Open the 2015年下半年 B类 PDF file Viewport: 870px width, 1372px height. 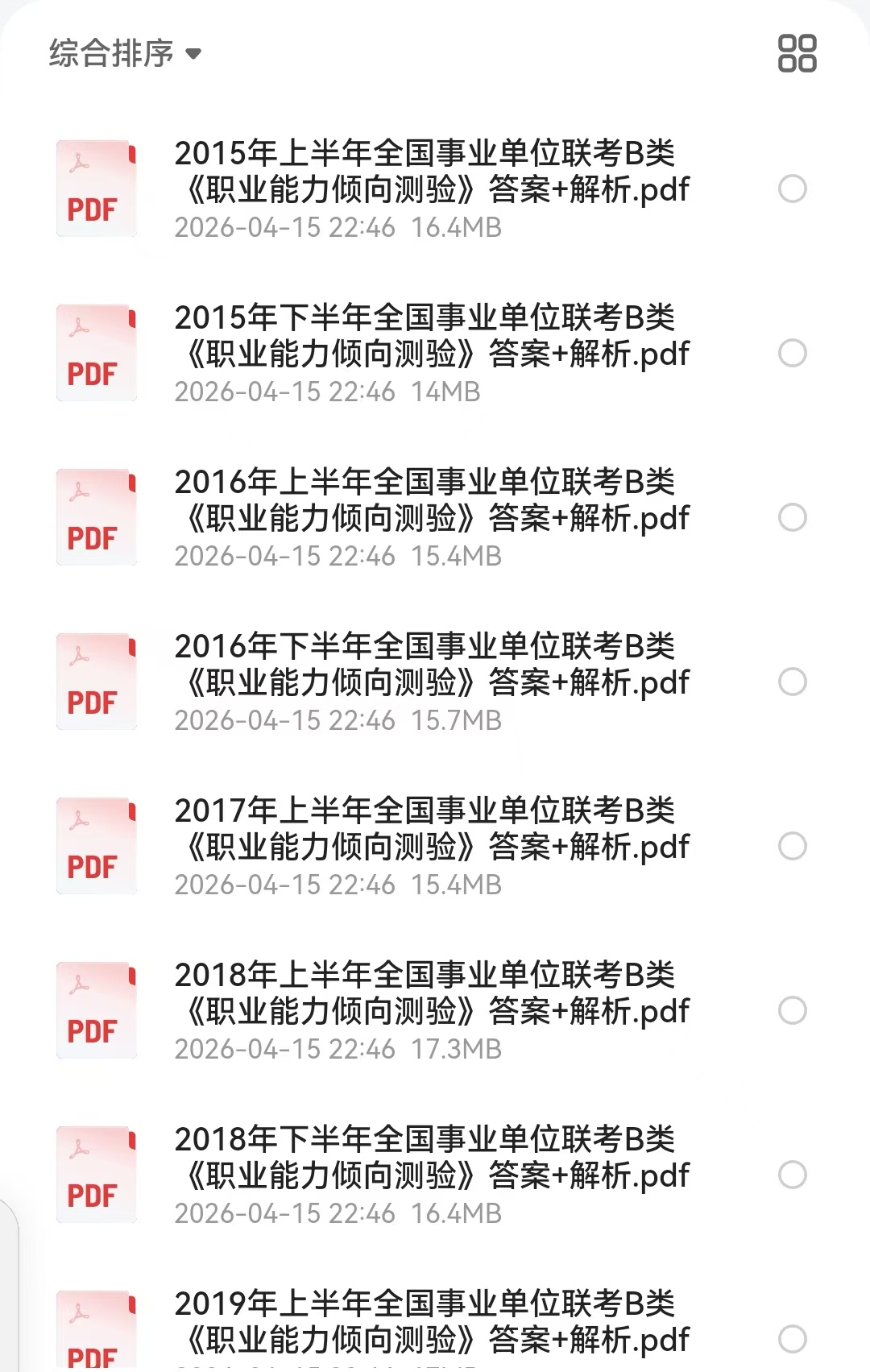point(431,336)
